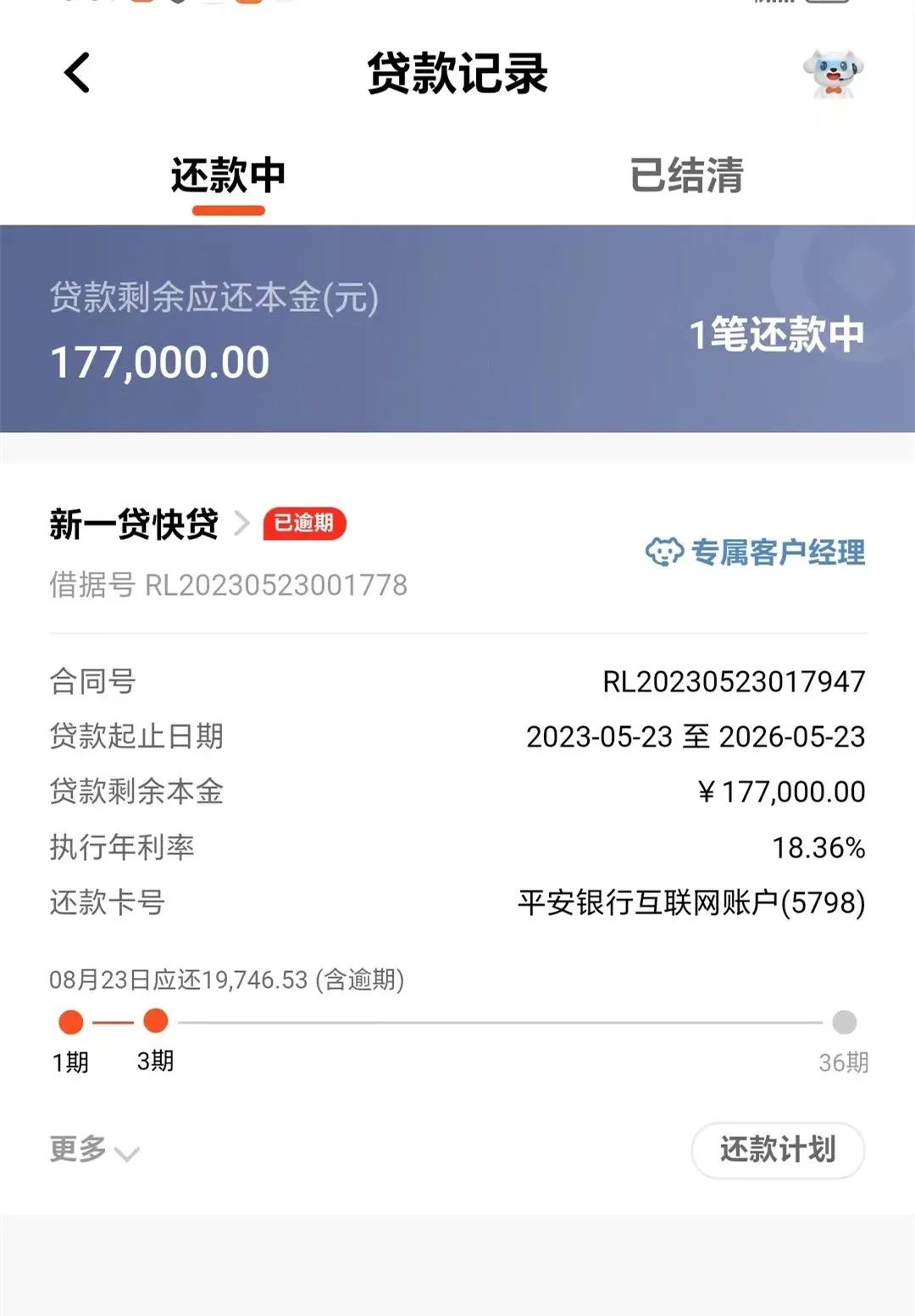Click the dog icon beside 专属客户经理

click(665, 551)
